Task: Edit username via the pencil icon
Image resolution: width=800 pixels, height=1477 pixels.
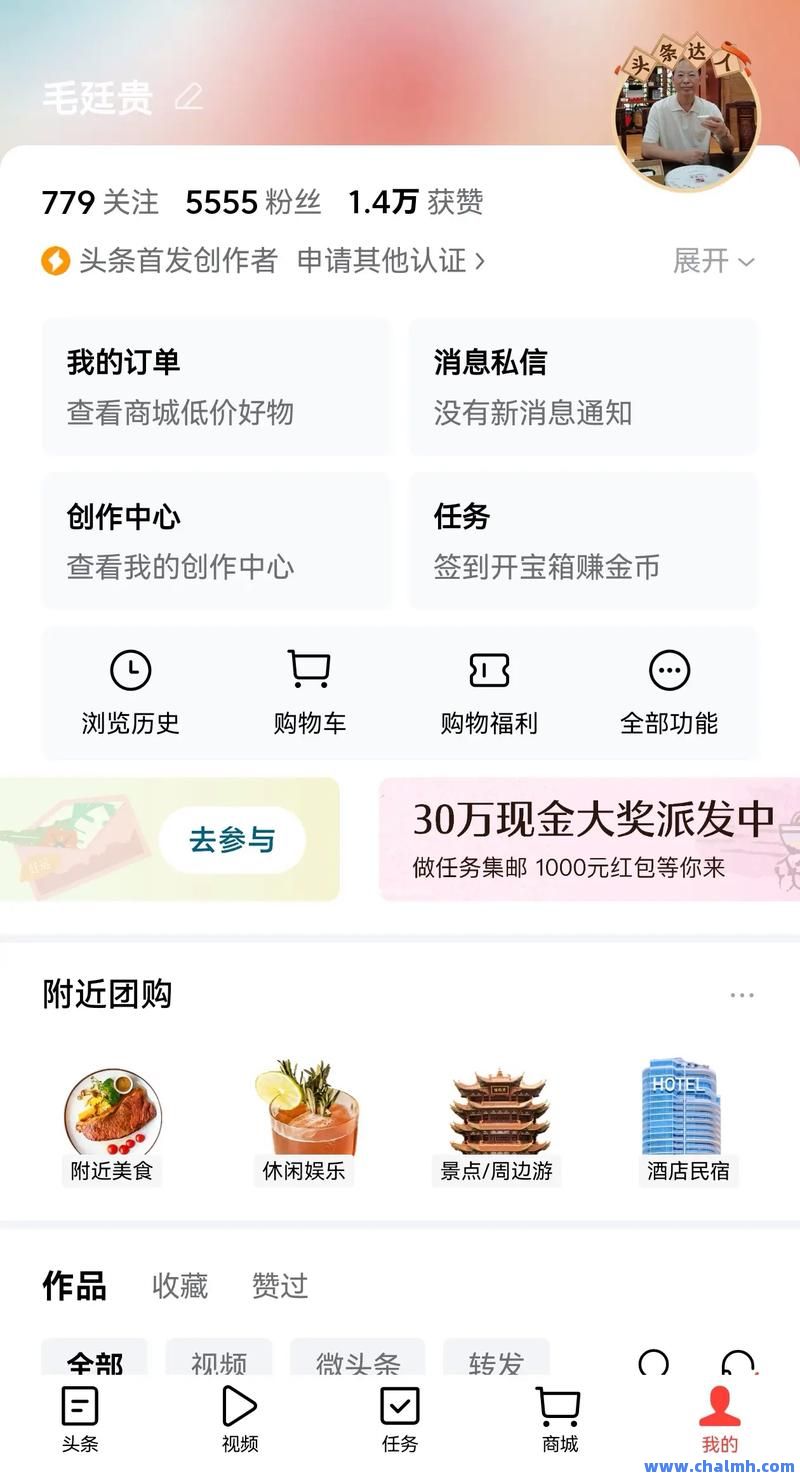Action: coord(186,98)
